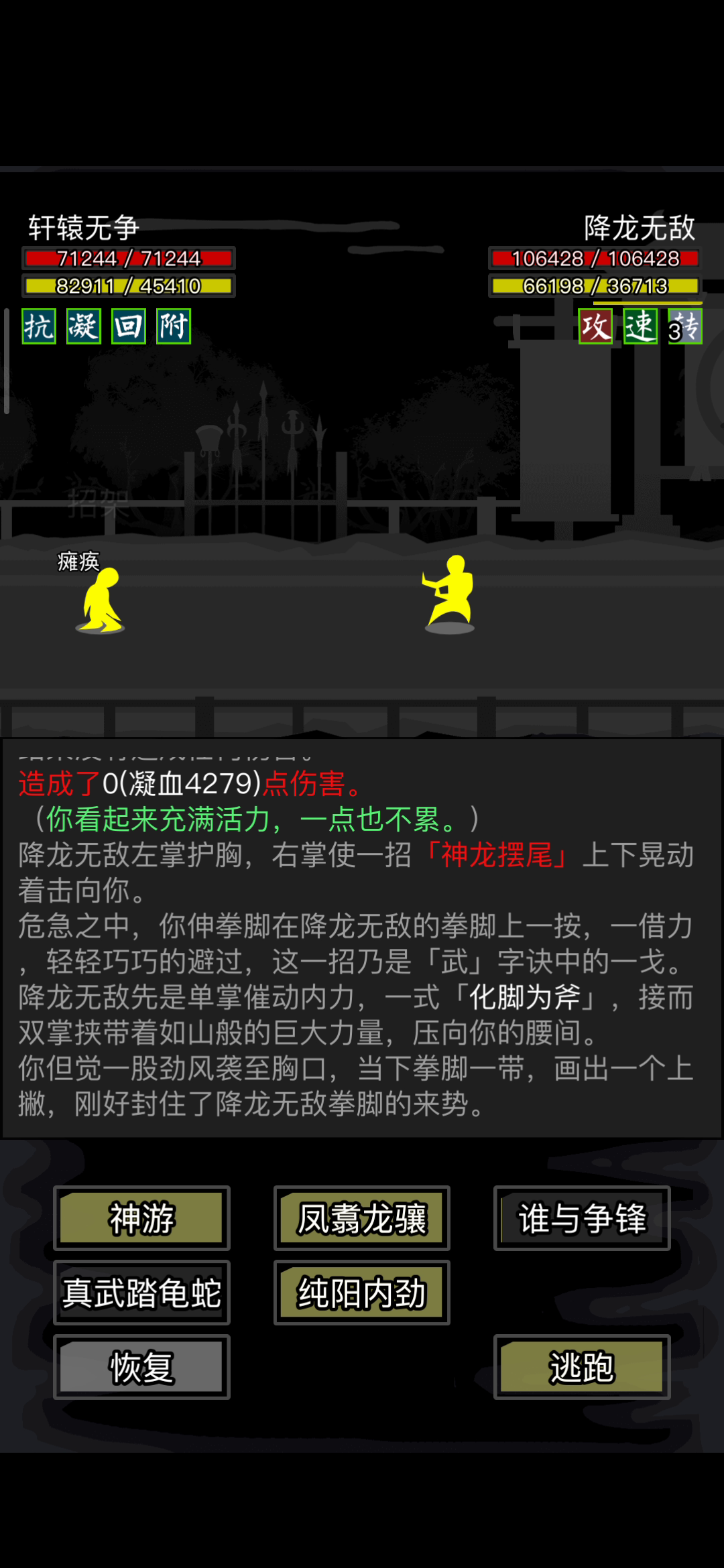Check the 抗 buff icon
This screenshot has width=724, height=1568.
[x=39, y=326]
